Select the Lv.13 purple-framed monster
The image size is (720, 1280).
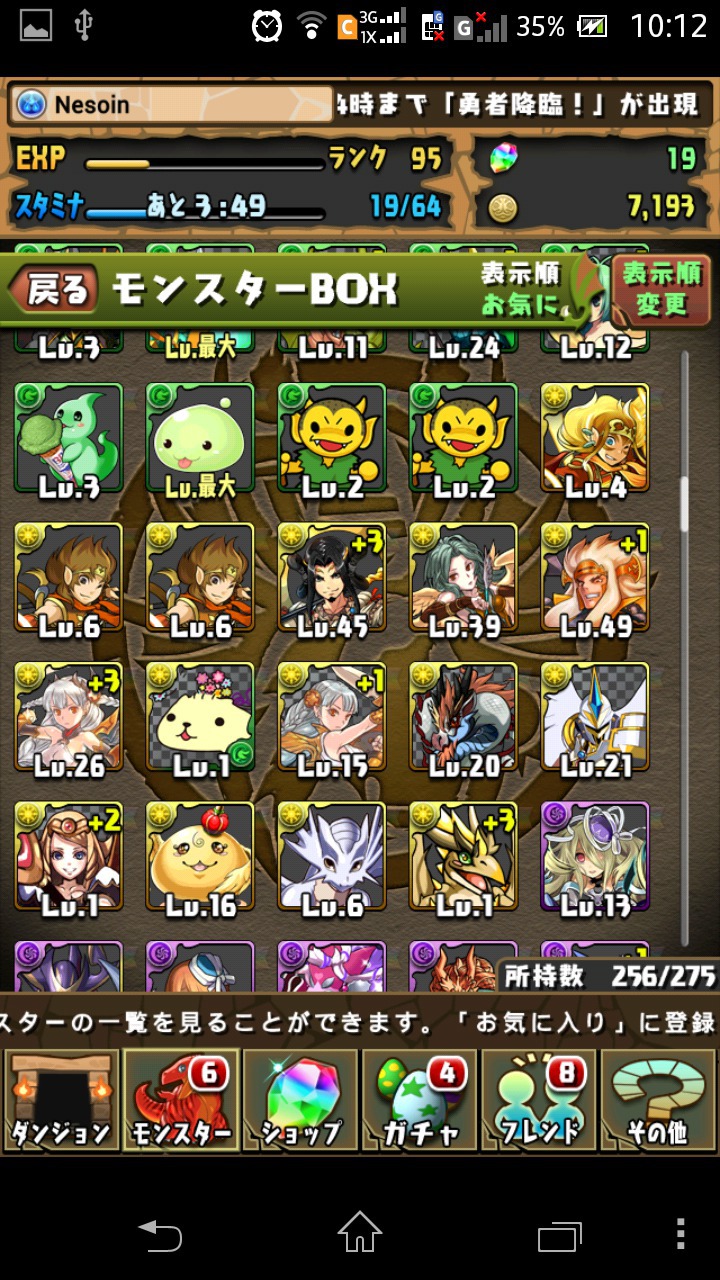point(595,856)
